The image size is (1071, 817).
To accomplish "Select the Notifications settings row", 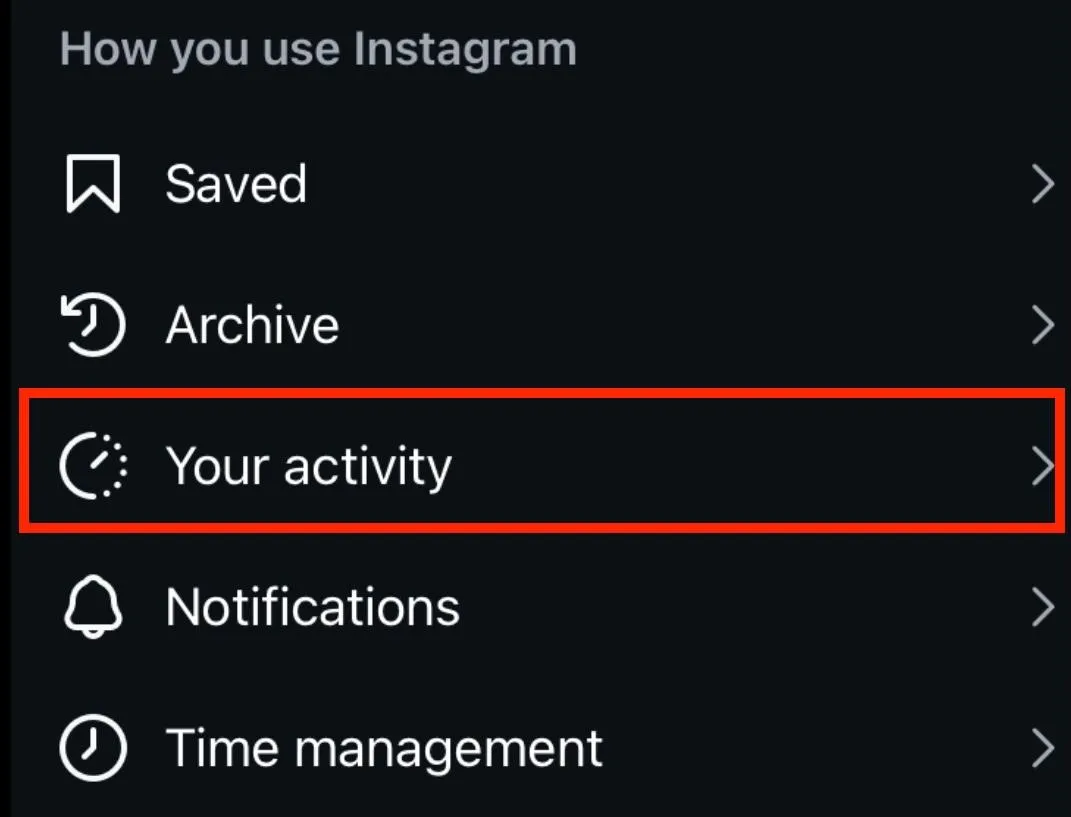I will tap(312, 607).
